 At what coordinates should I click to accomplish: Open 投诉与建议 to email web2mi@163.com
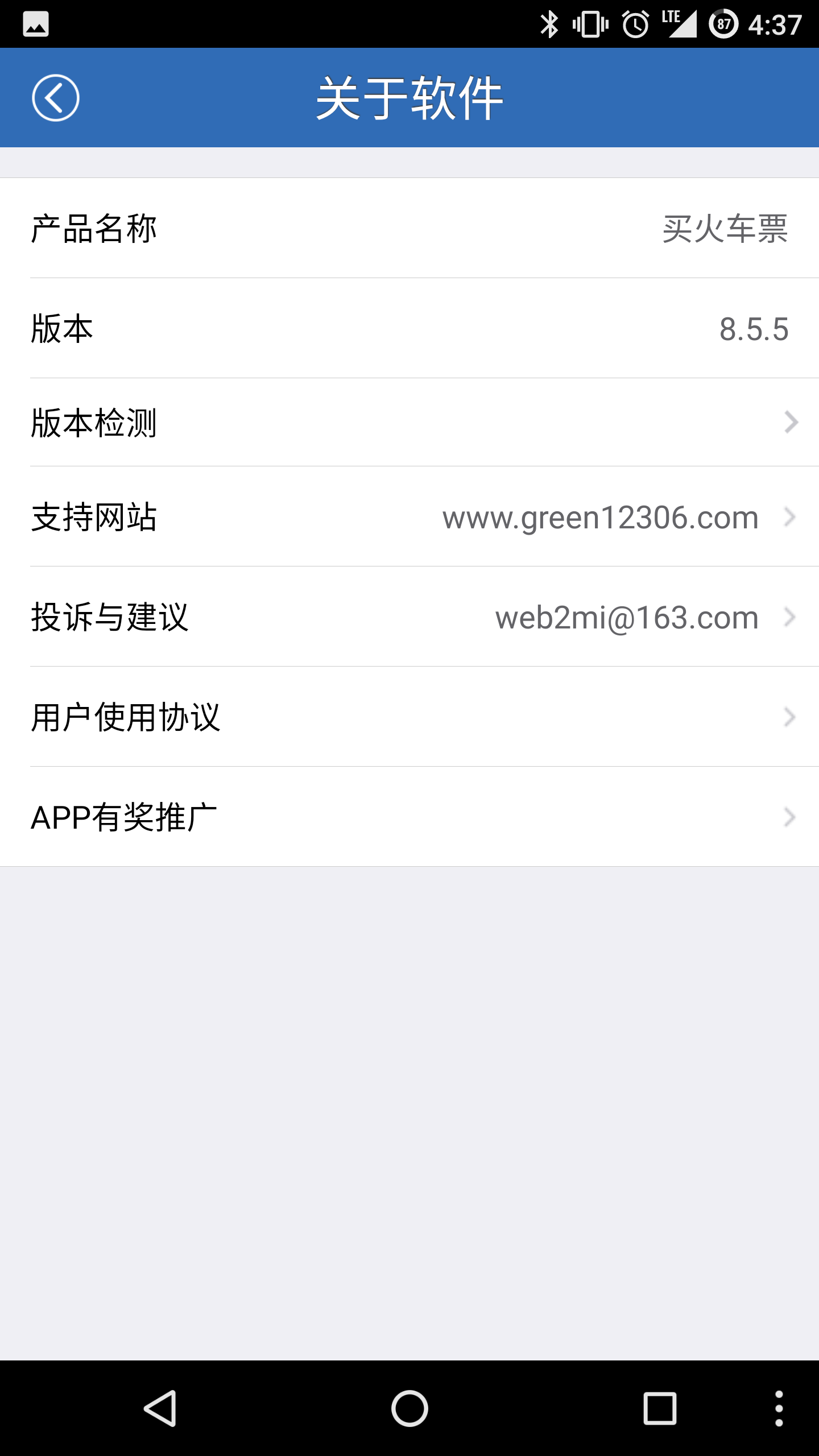[409, 617]
